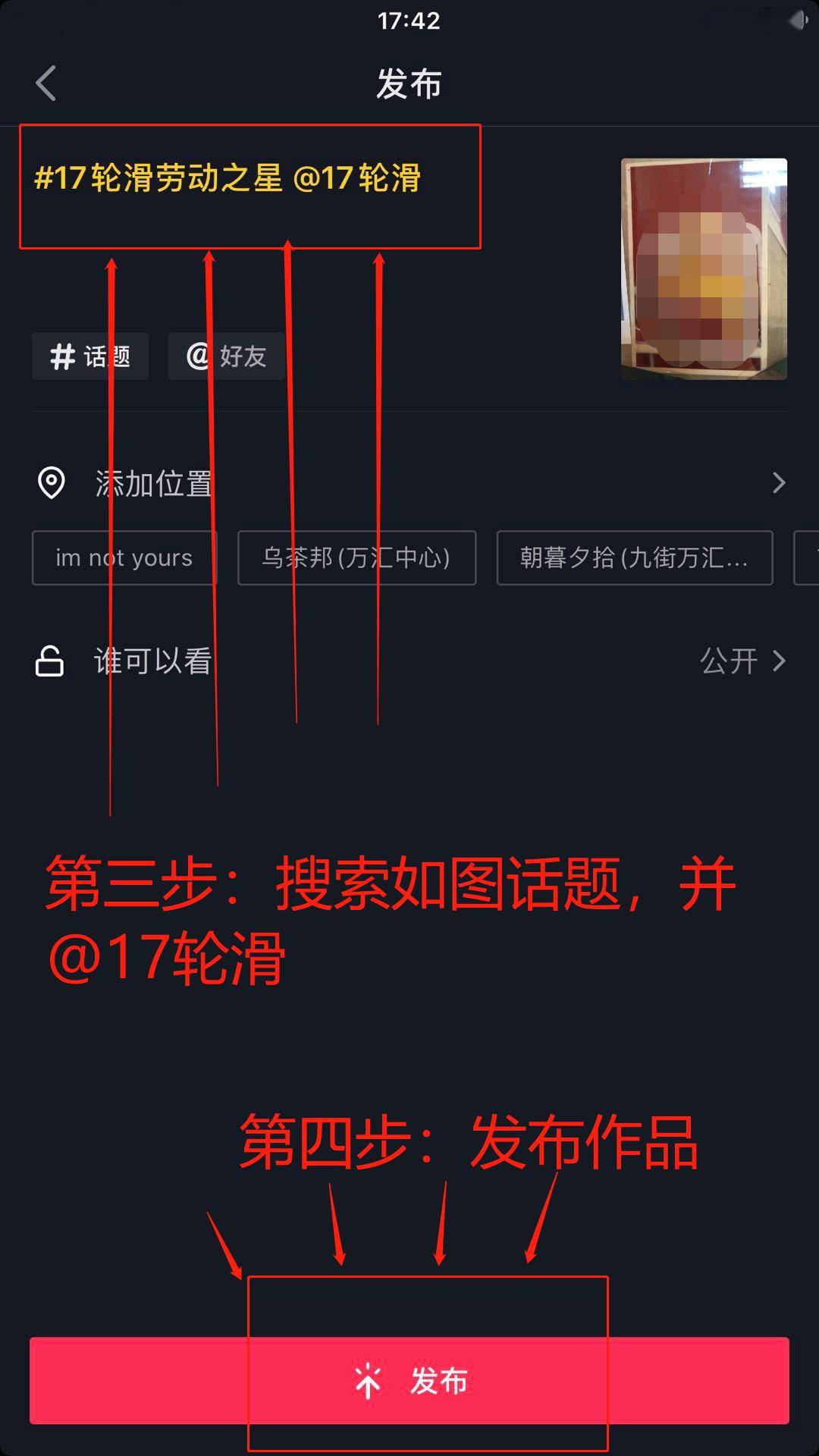Add a topic with the # 话题 chip
This screenshot has width=819, height=1456.
point(89,356)
